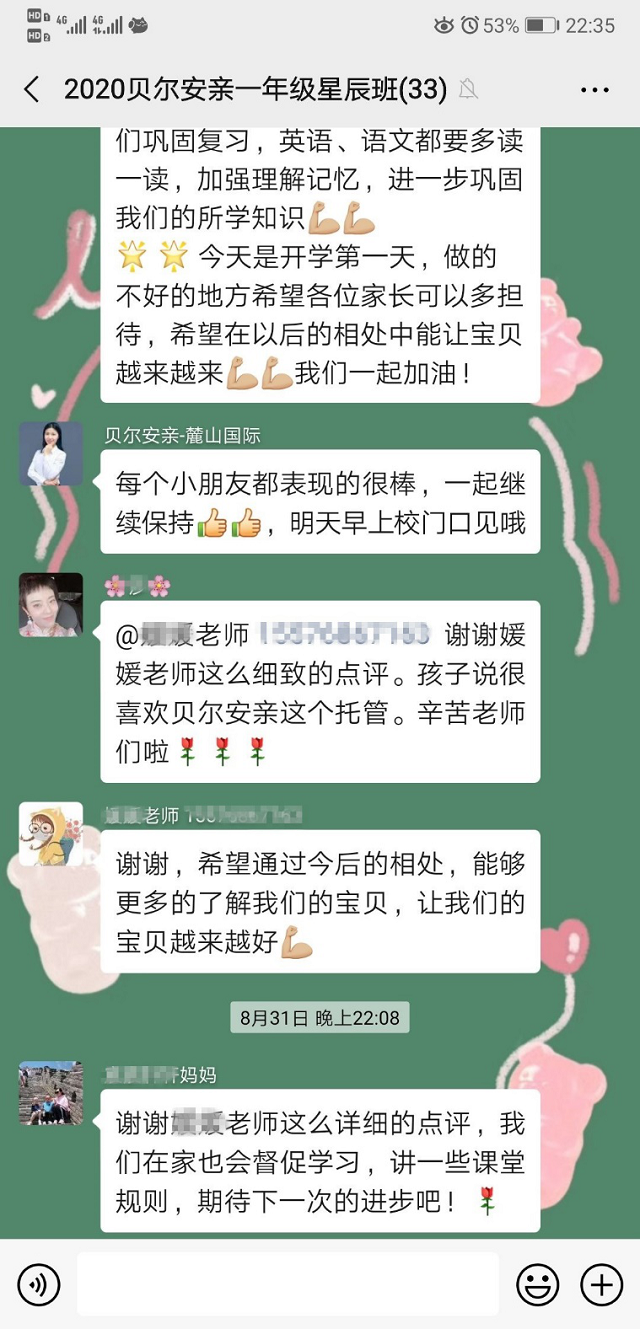Viewport: 640px width, 1329px height.
Task: Tap the message text field
Action: click(x=287, y=1284)
